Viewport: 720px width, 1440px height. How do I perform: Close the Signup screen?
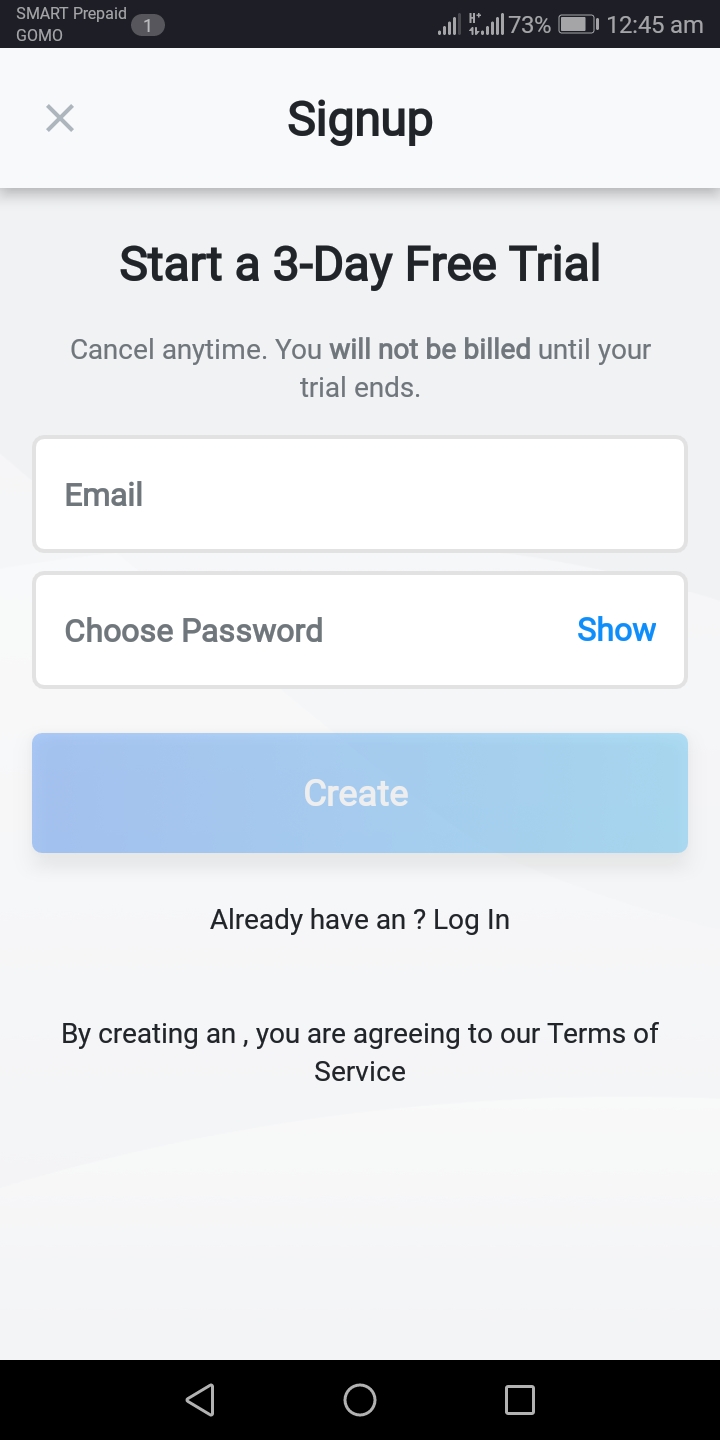tap(60, 118)
